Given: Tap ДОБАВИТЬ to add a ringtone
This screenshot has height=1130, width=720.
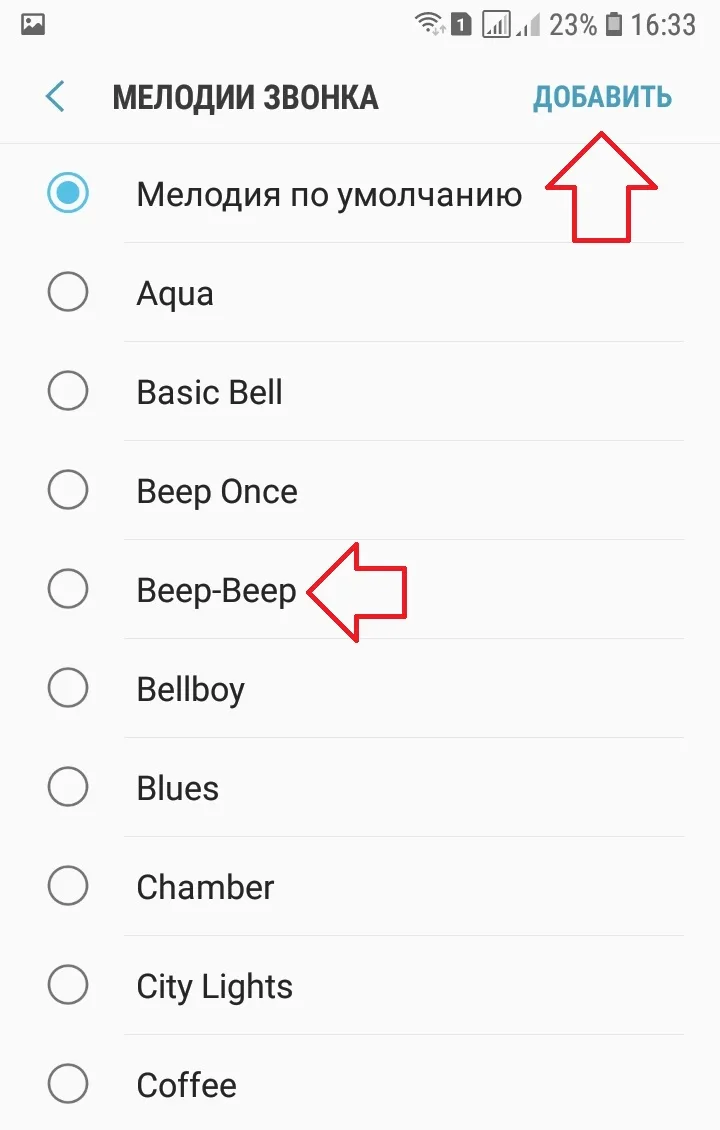Looking at the screenshot, I should pos(602,97).
